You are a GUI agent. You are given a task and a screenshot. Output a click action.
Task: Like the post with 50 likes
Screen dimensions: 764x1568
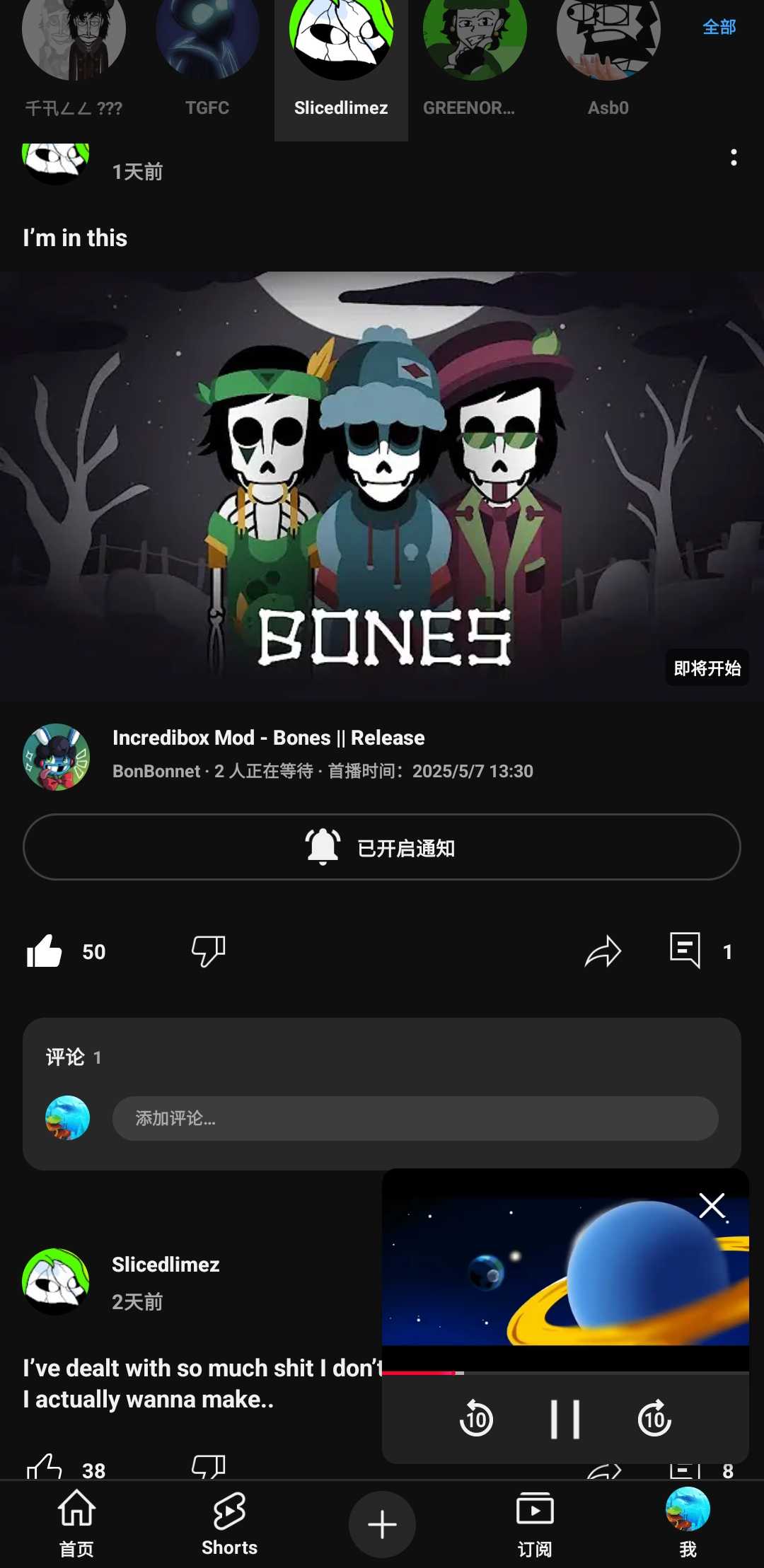point(45,951)
